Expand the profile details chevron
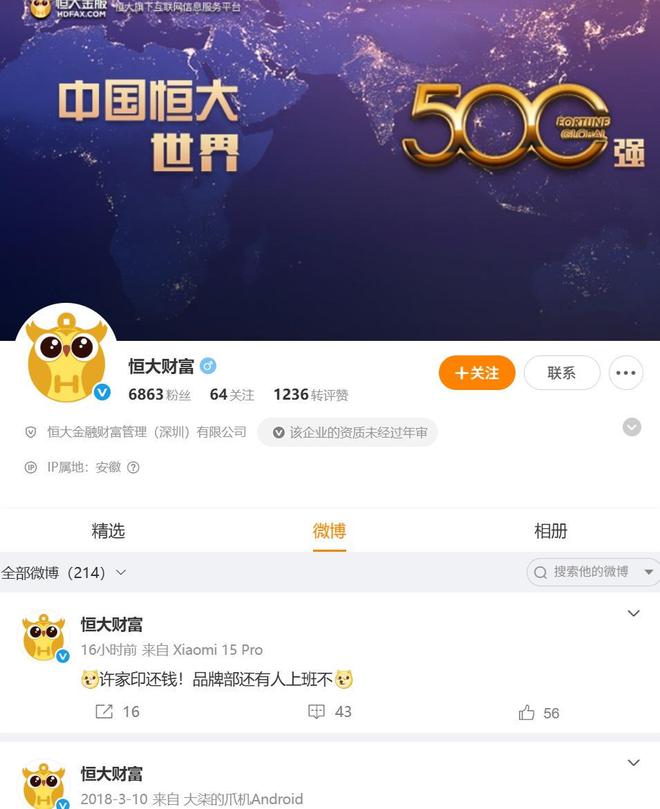660x809 pixels. point(632,428)
